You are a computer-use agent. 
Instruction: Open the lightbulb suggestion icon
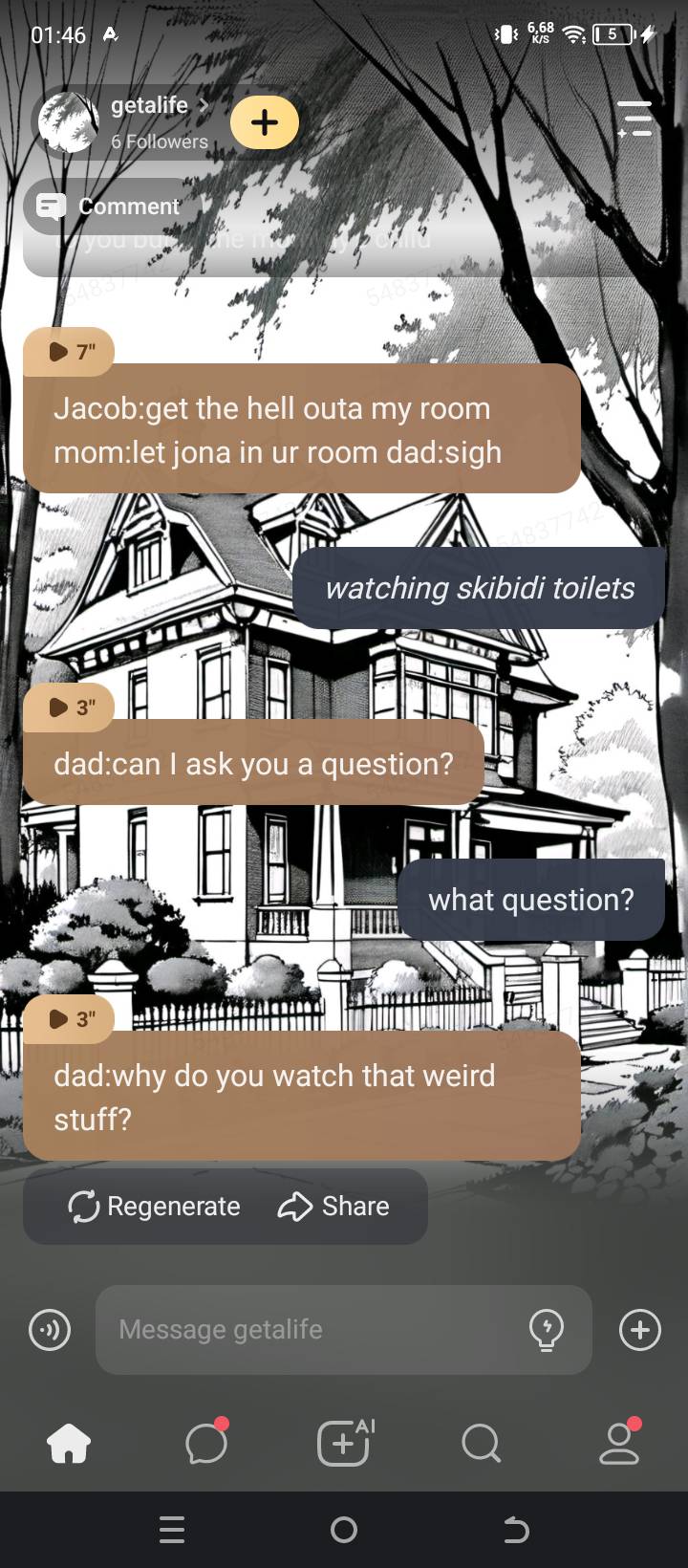(547, 1330)
